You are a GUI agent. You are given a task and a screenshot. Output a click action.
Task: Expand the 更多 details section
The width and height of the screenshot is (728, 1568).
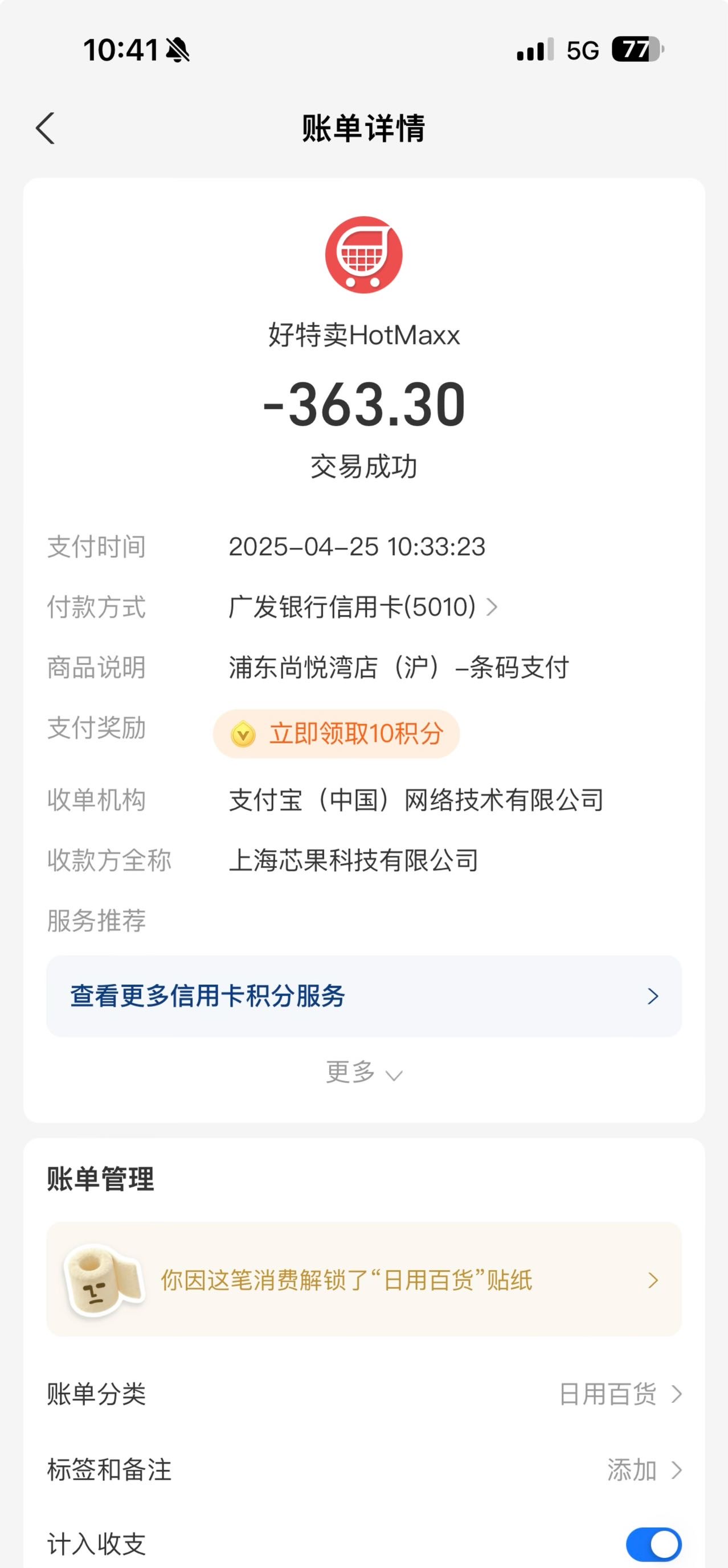[x=363, y=1072]
